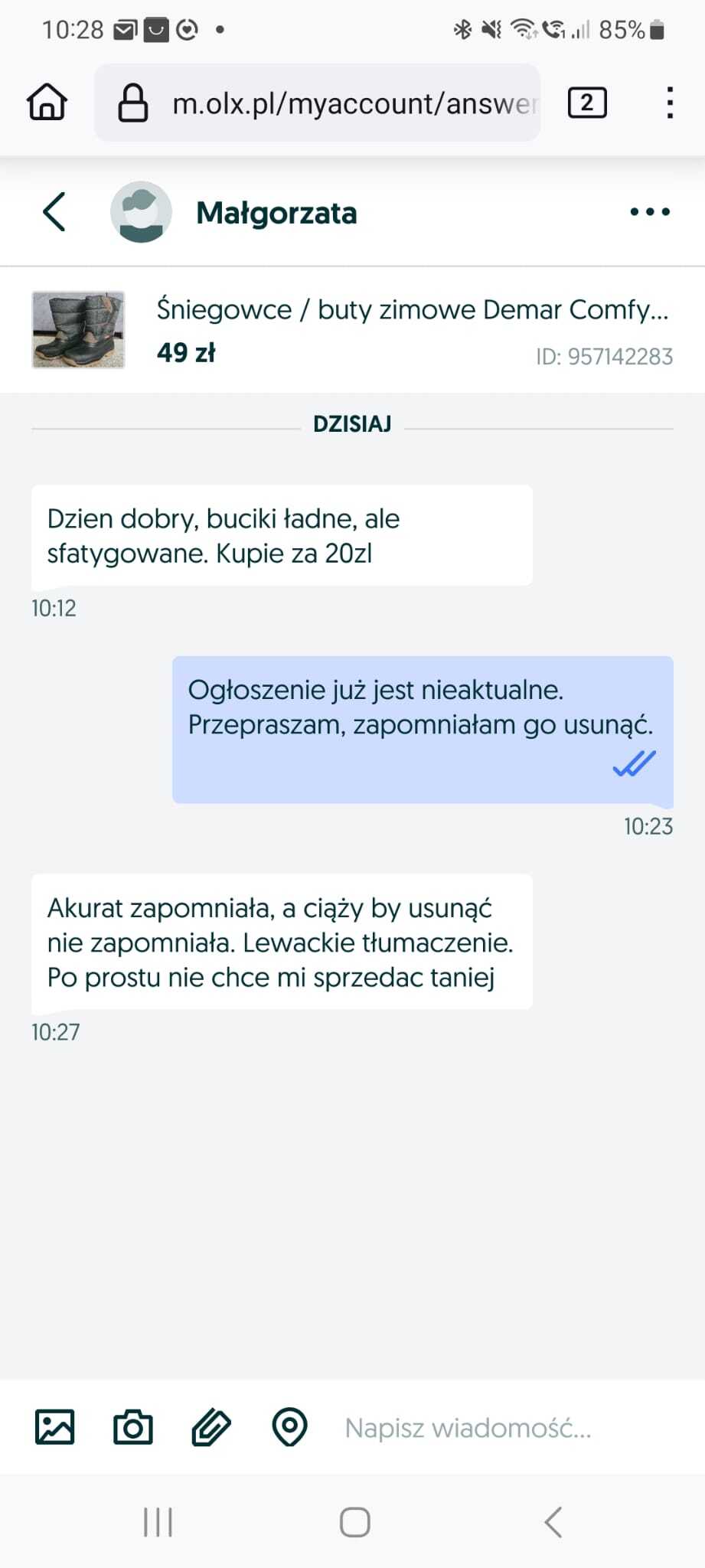Share a location in chat
The width and height of the screenshot is (705, 1568).
point(289,1427)
